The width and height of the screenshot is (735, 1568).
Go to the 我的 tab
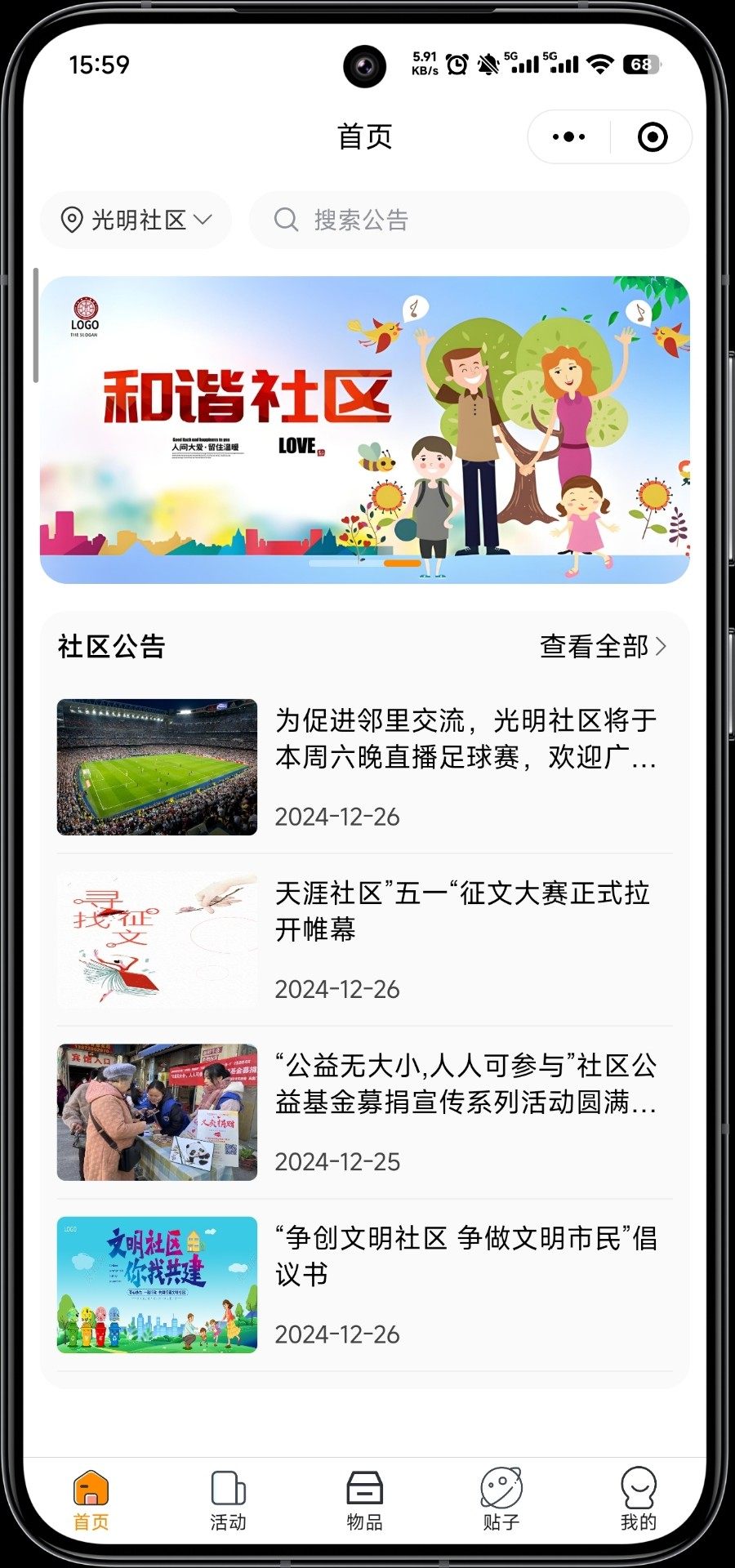(638, 1499)
